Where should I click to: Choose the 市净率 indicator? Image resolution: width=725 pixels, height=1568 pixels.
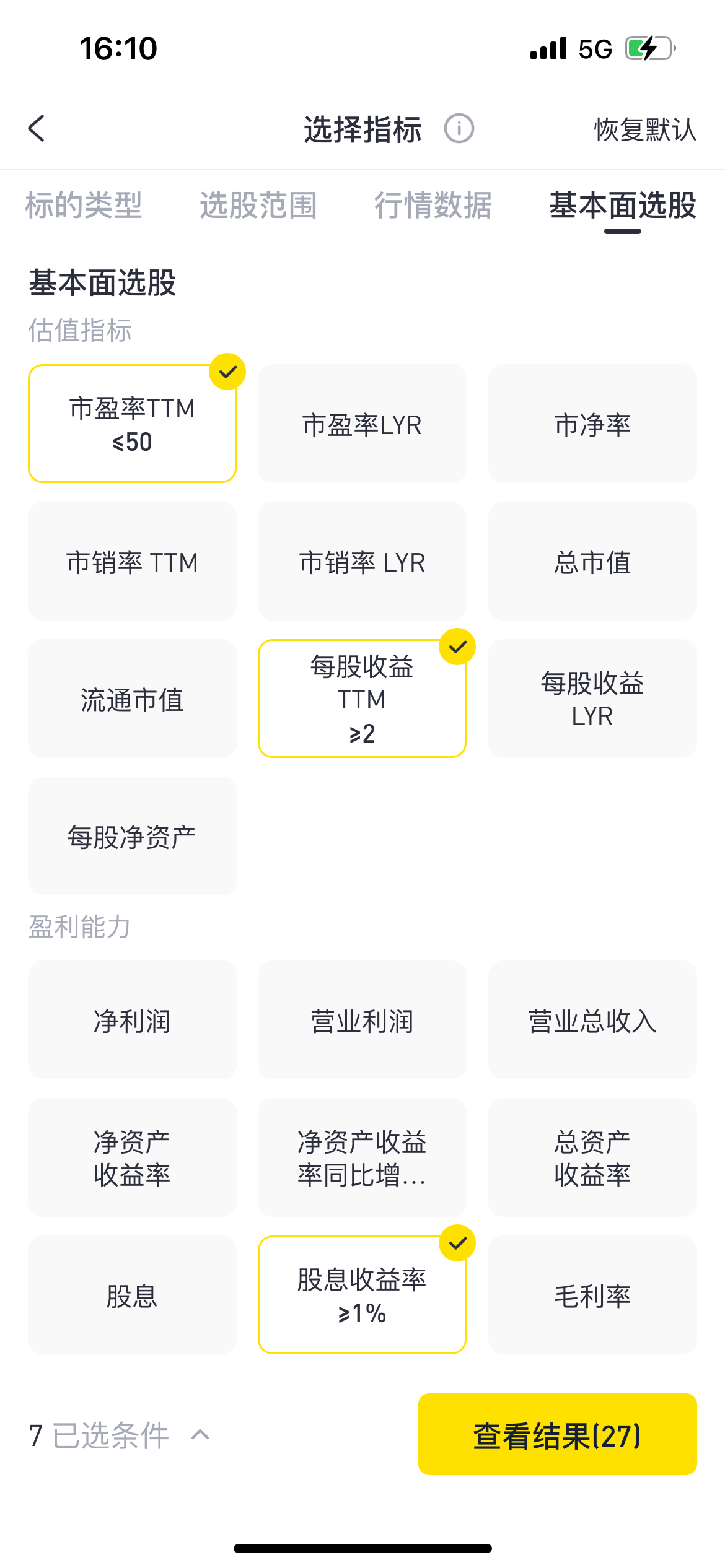(592, 424)
